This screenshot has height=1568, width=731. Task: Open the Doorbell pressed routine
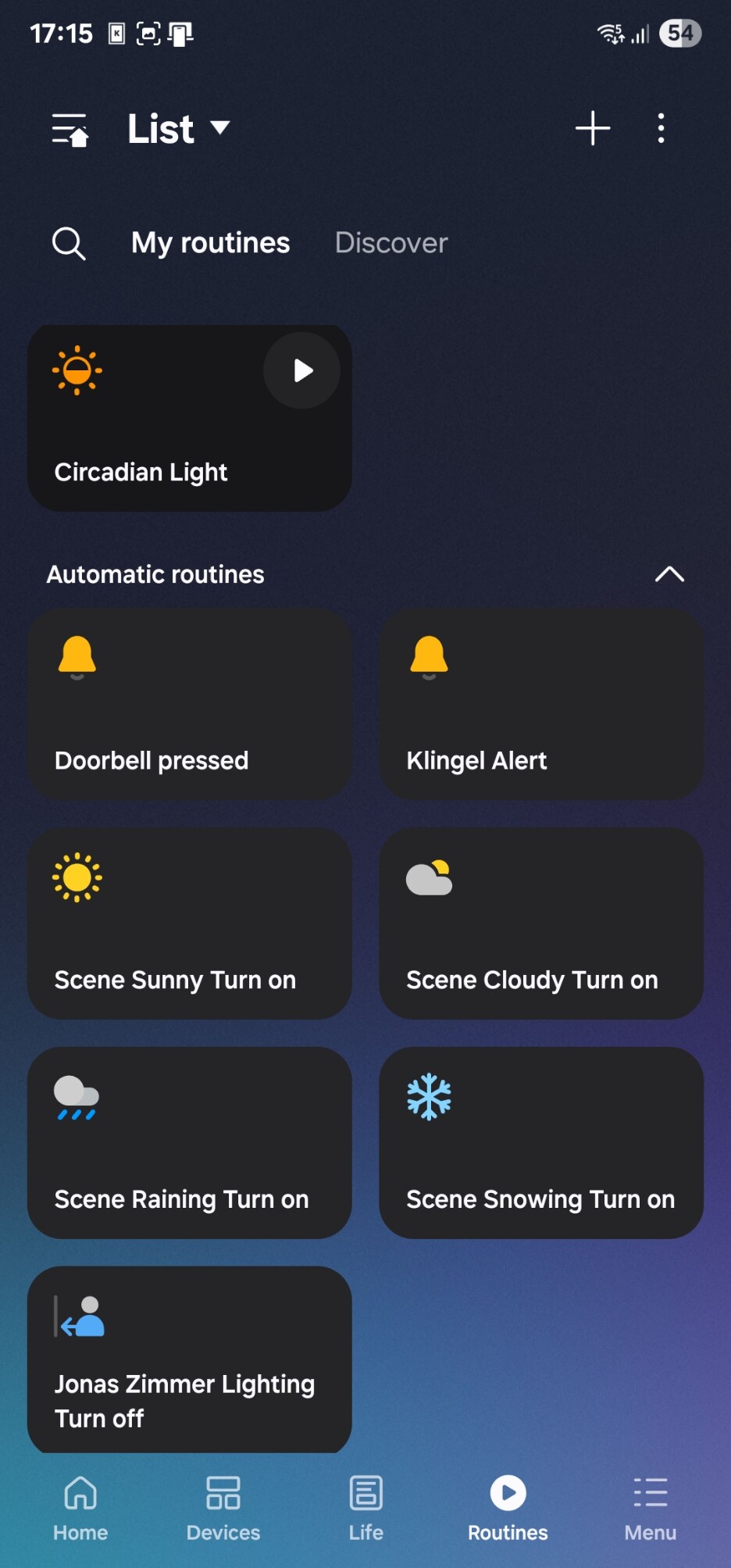189,705
